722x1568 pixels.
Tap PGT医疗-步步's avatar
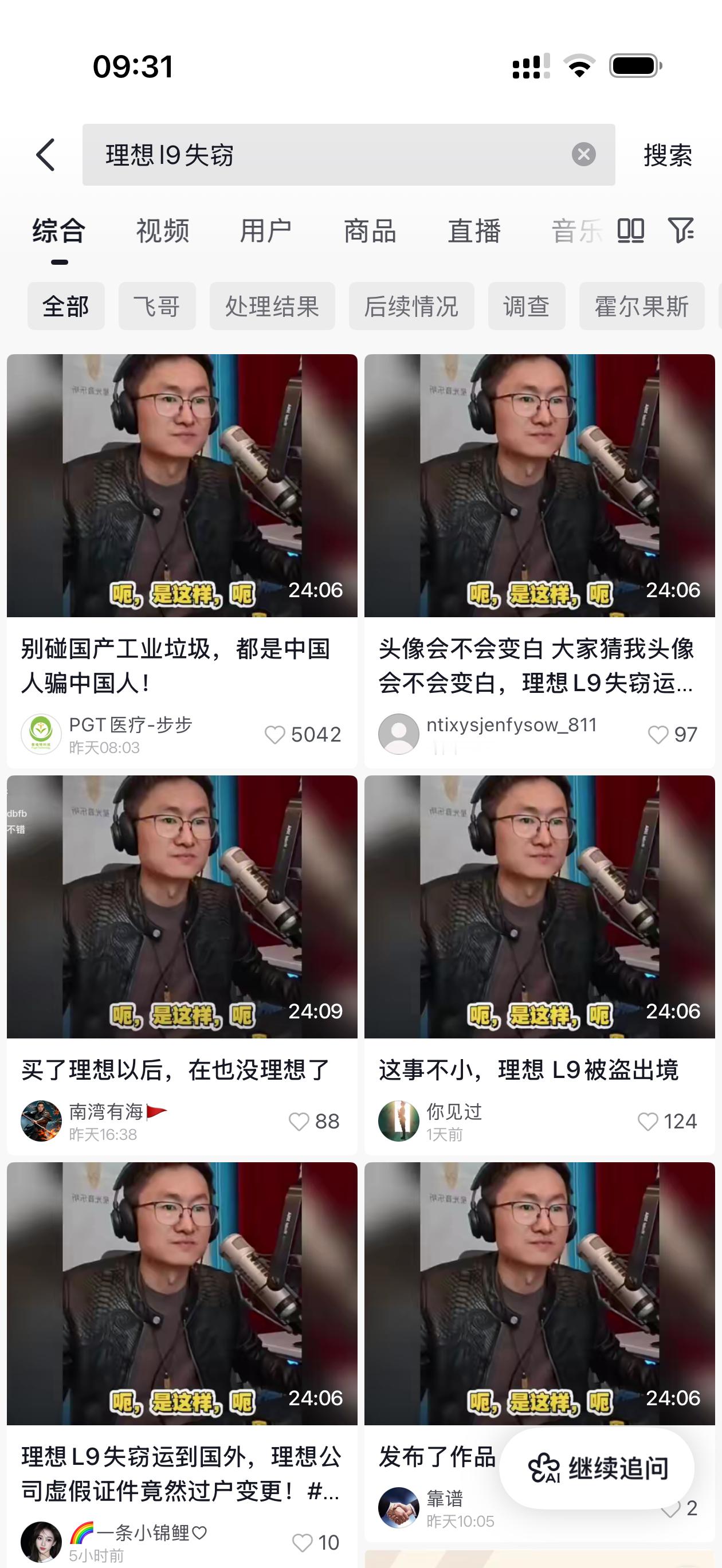[40, 734]
